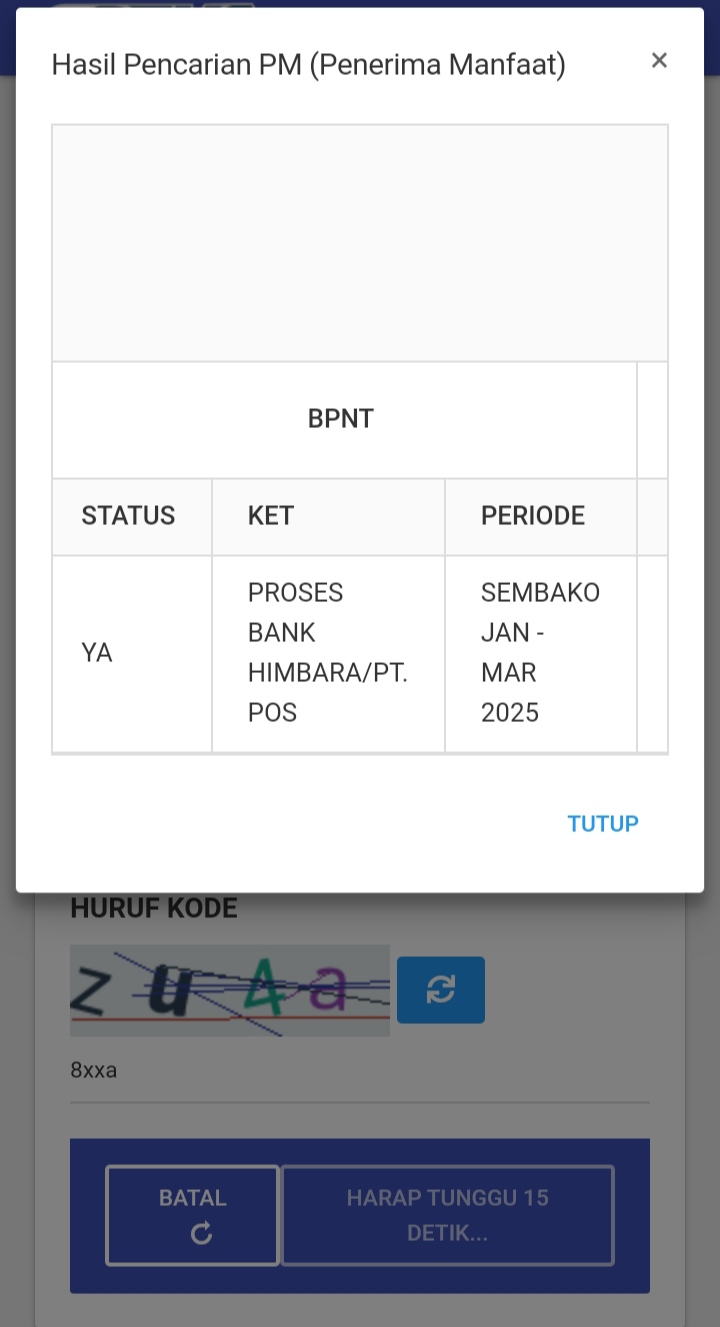Viewport: 720px width, 1327px height.
Task: Tap the TUTUP button
Action: pos(602,823)
